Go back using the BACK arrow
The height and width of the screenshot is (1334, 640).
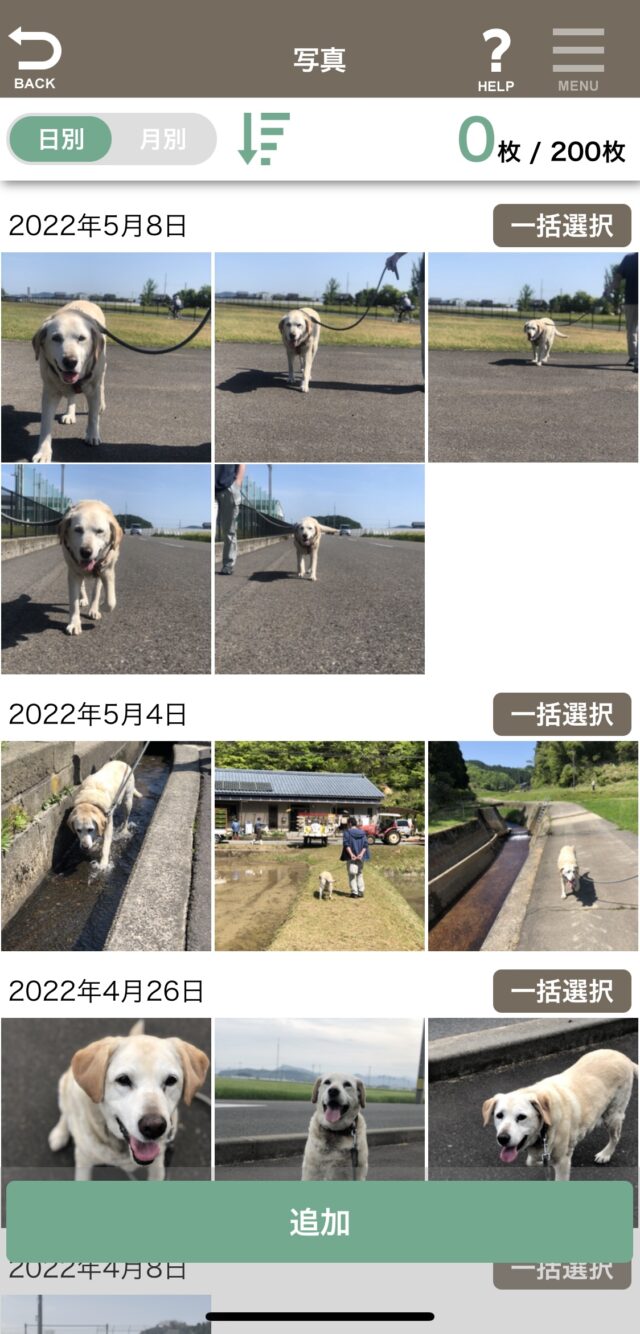35,57
